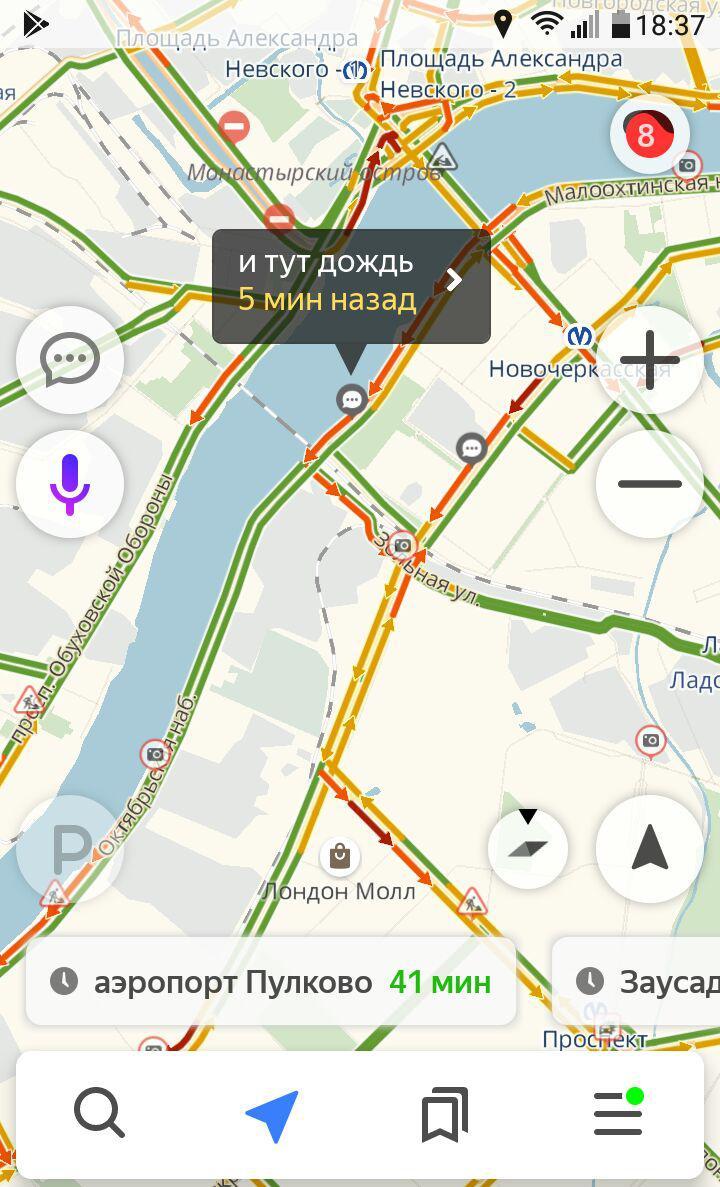This screenshot has width=720, height=1187.
Task: Select route to аэропорт Пулково
Action: coord(271,981)
